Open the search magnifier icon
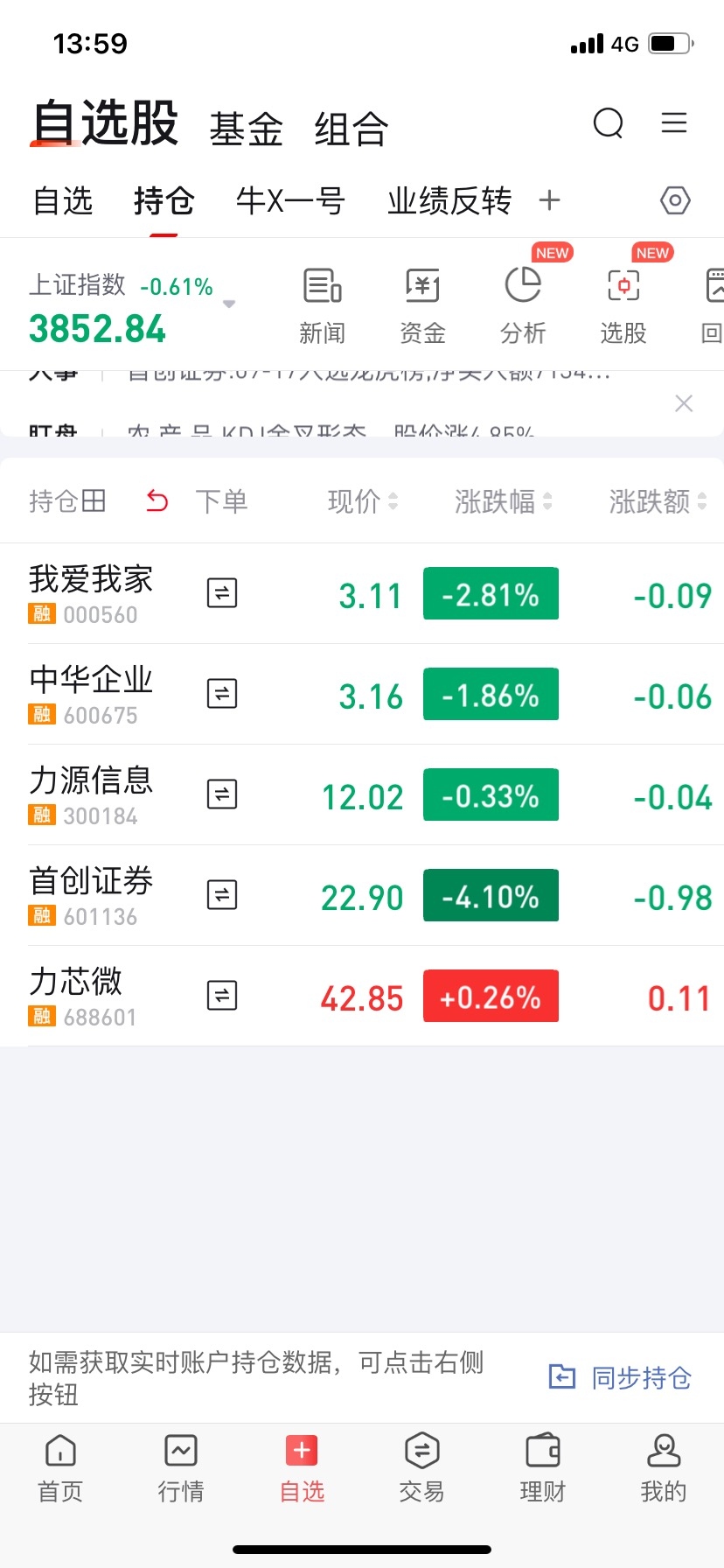This screenshot has width=724, height=1568. 608,123
